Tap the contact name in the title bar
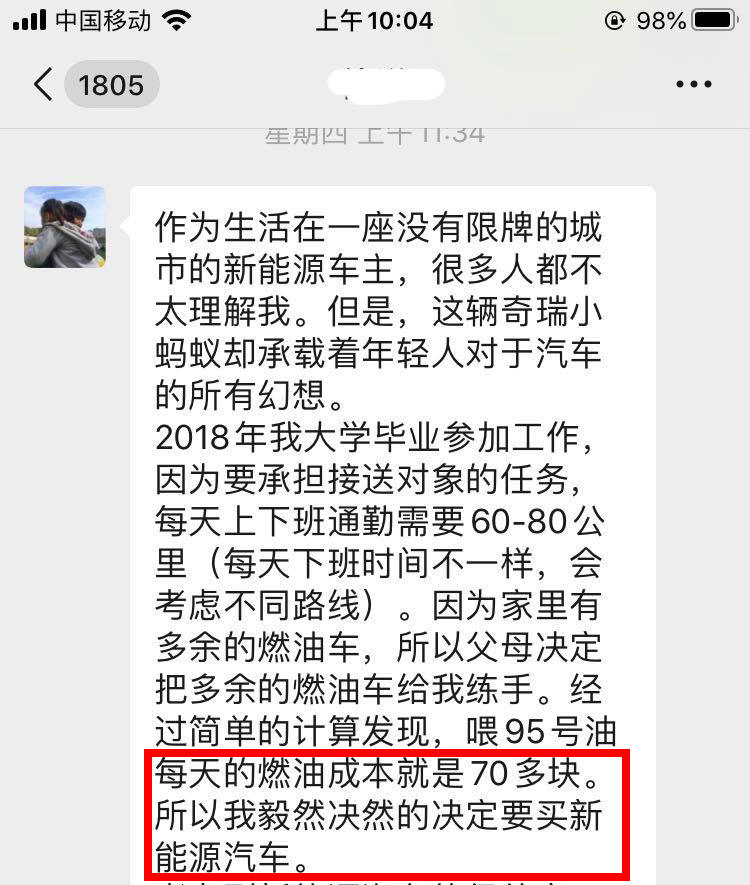Viewport: 750px width, 885px height. click(x=386, y=84)
